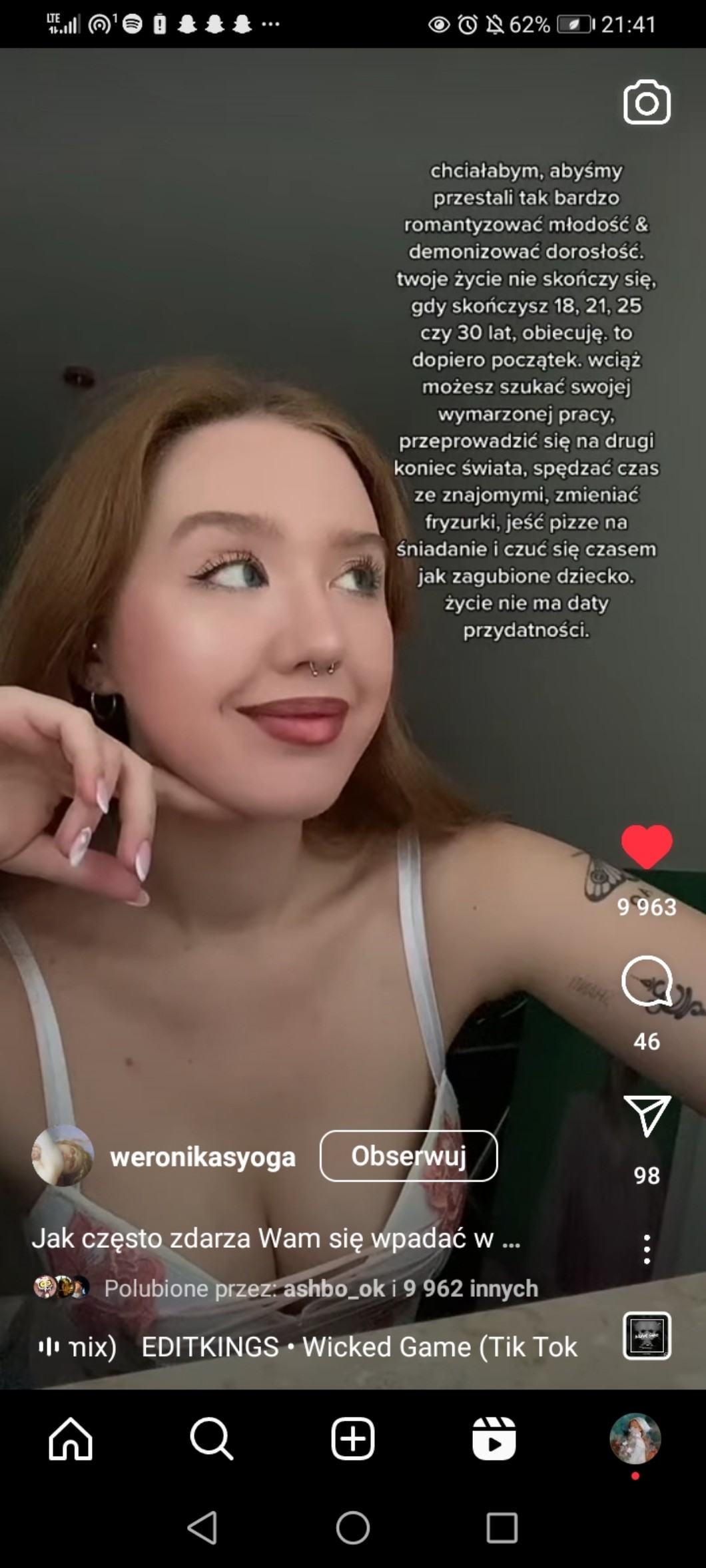Tap the Obserwuj button to follow weronikasyoga
The width and height of the screenshot is (706, 1568).
[408, 1156]
